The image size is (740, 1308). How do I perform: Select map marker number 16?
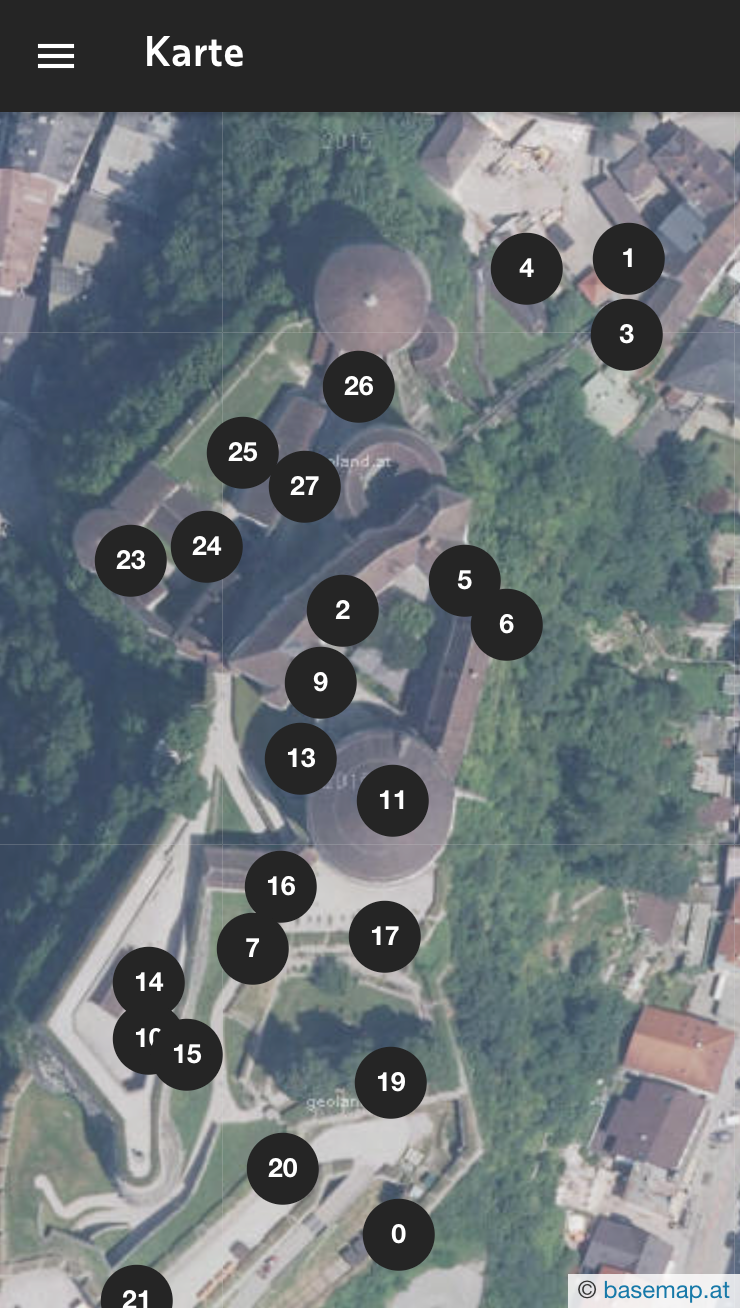coord(281,884)
